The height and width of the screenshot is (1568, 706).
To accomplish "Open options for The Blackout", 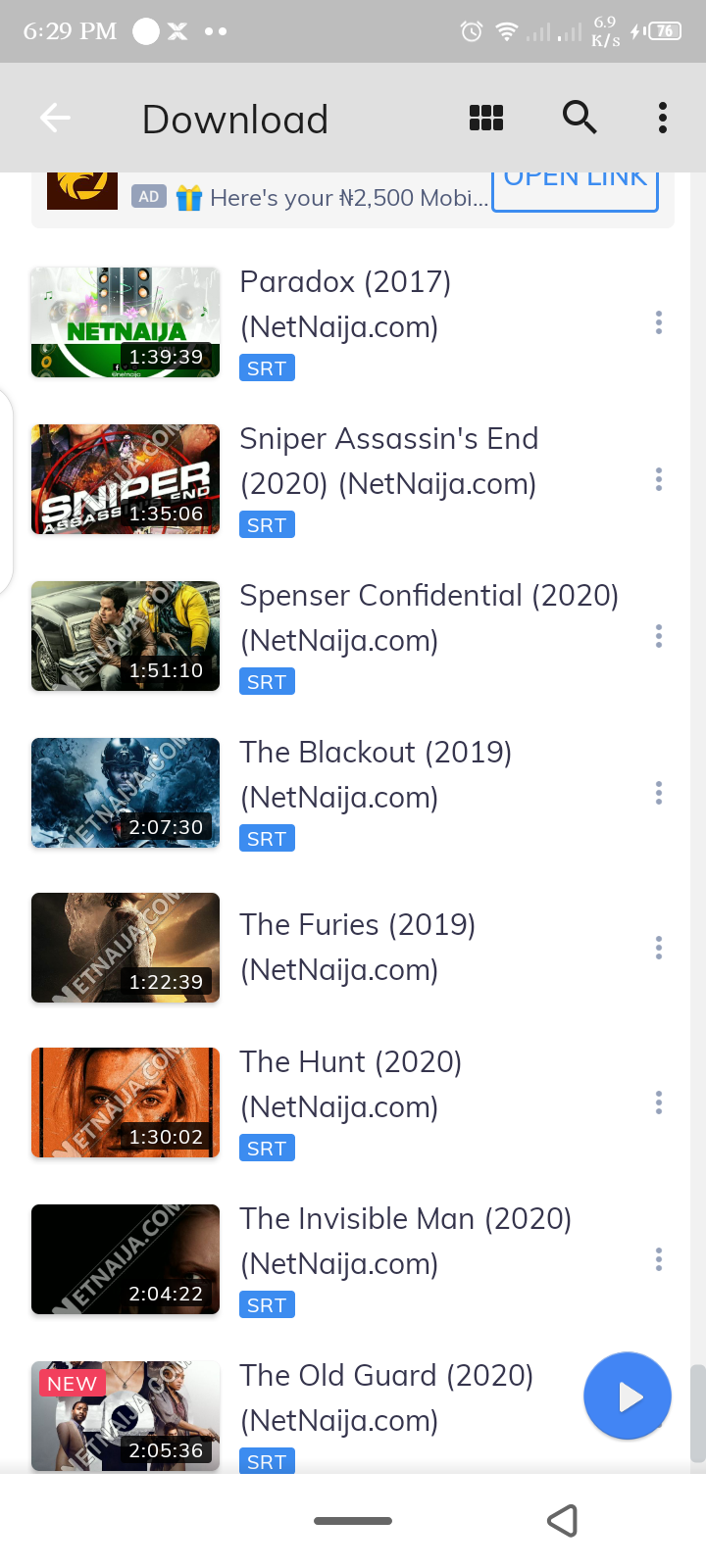I will click(659, 793).
